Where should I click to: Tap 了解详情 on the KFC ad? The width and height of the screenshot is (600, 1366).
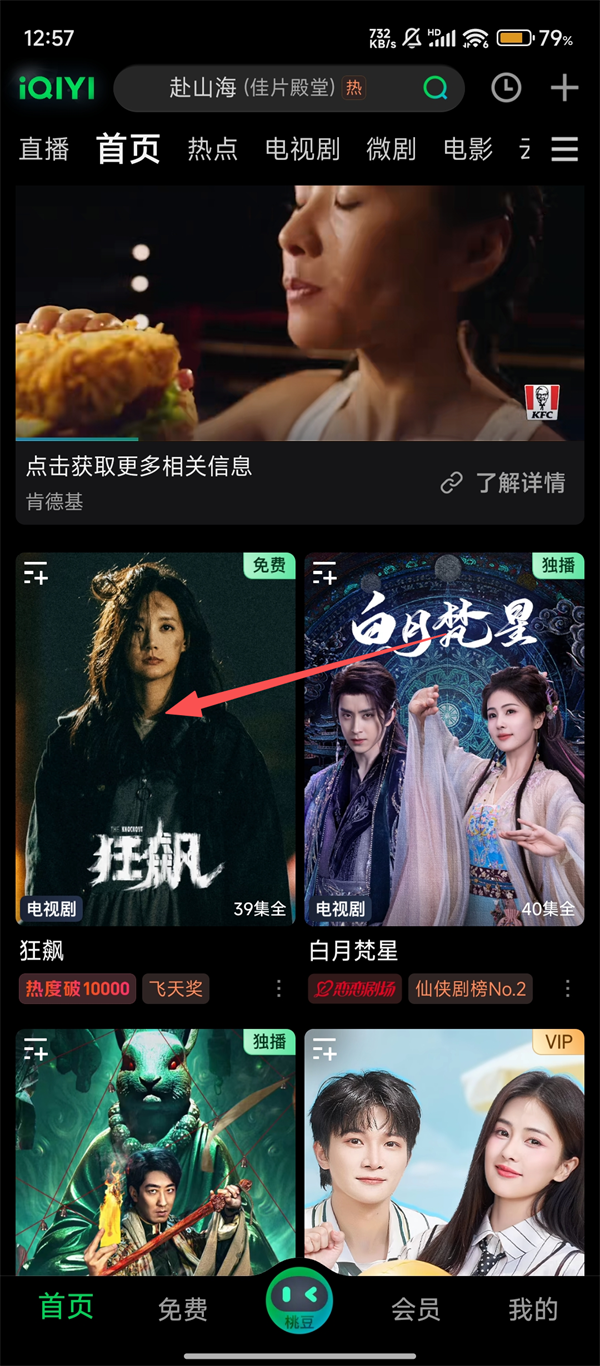pyautogui.click(x=503, y=483)
